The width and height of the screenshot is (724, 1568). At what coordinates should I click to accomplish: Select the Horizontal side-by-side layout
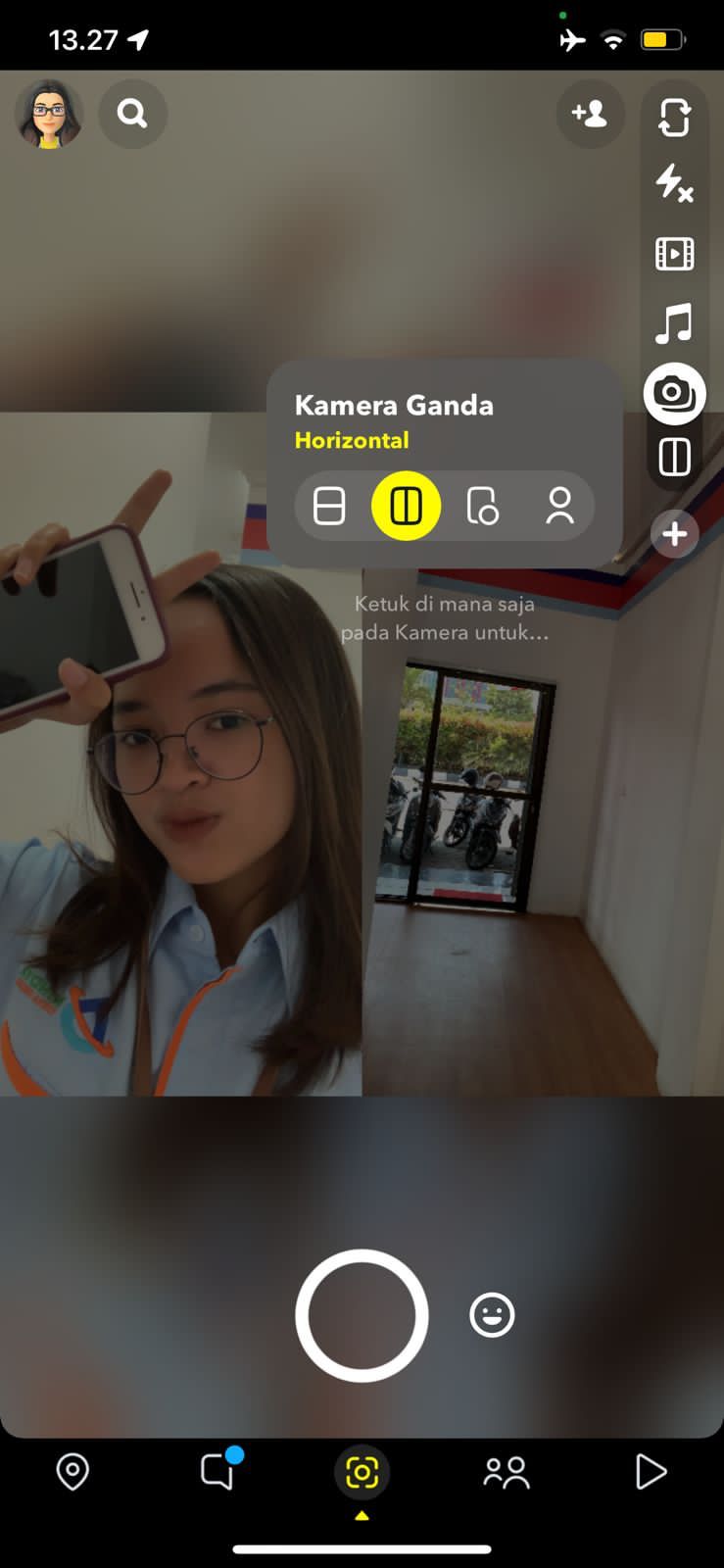click(x=406, y=506)
